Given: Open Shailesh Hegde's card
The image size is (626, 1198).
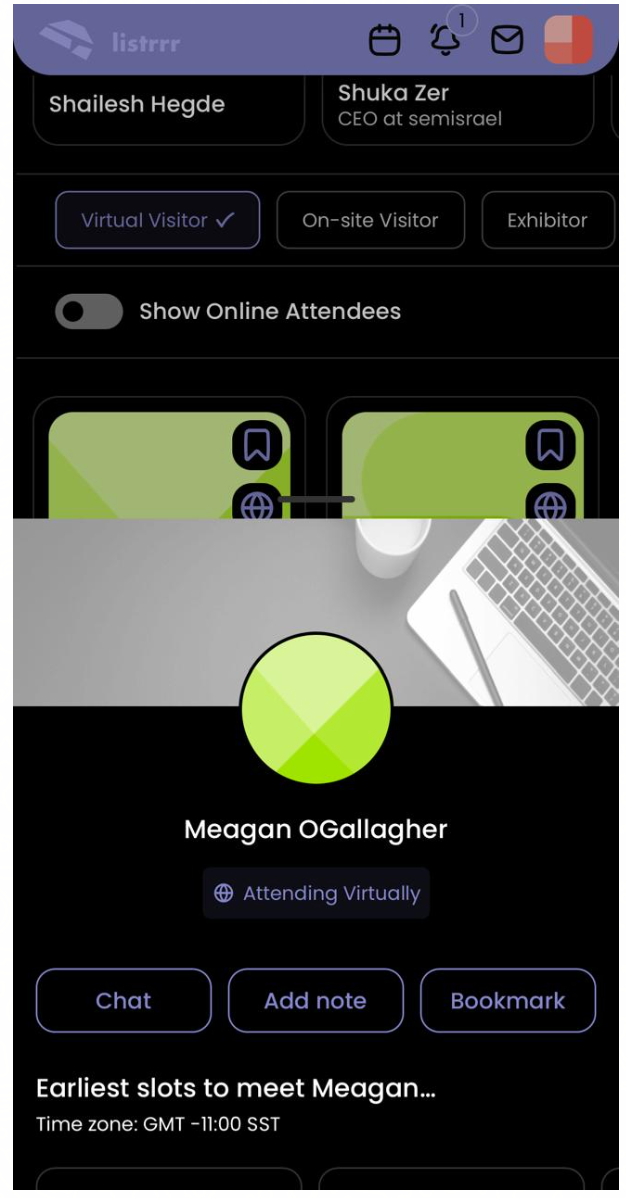Looking at the screenshot, I should click(x=168, y=108).
